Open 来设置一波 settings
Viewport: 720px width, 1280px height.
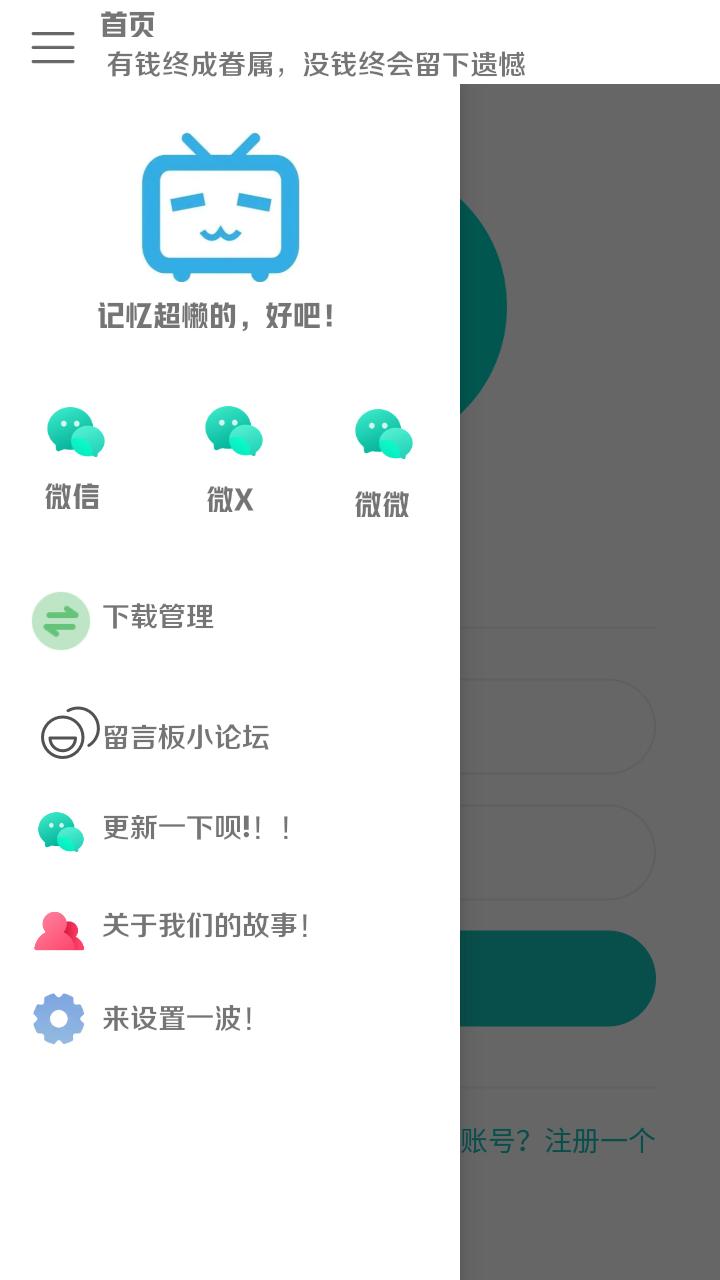(177, 1019)
